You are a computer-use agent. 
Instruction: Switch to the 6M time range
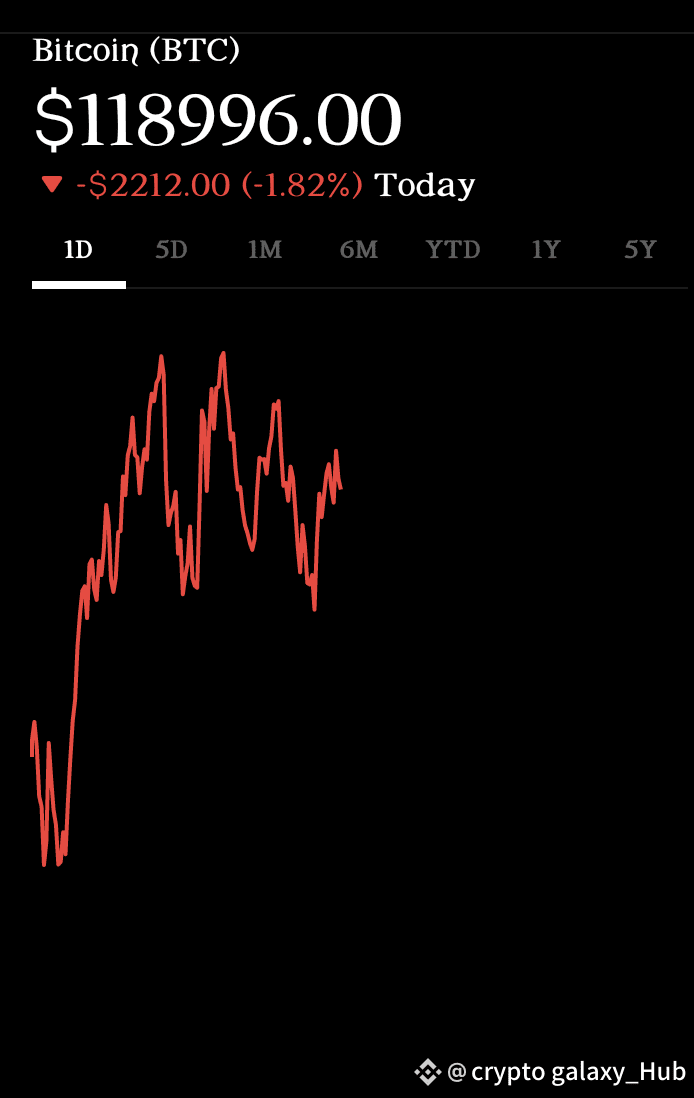tap(359, 250)
